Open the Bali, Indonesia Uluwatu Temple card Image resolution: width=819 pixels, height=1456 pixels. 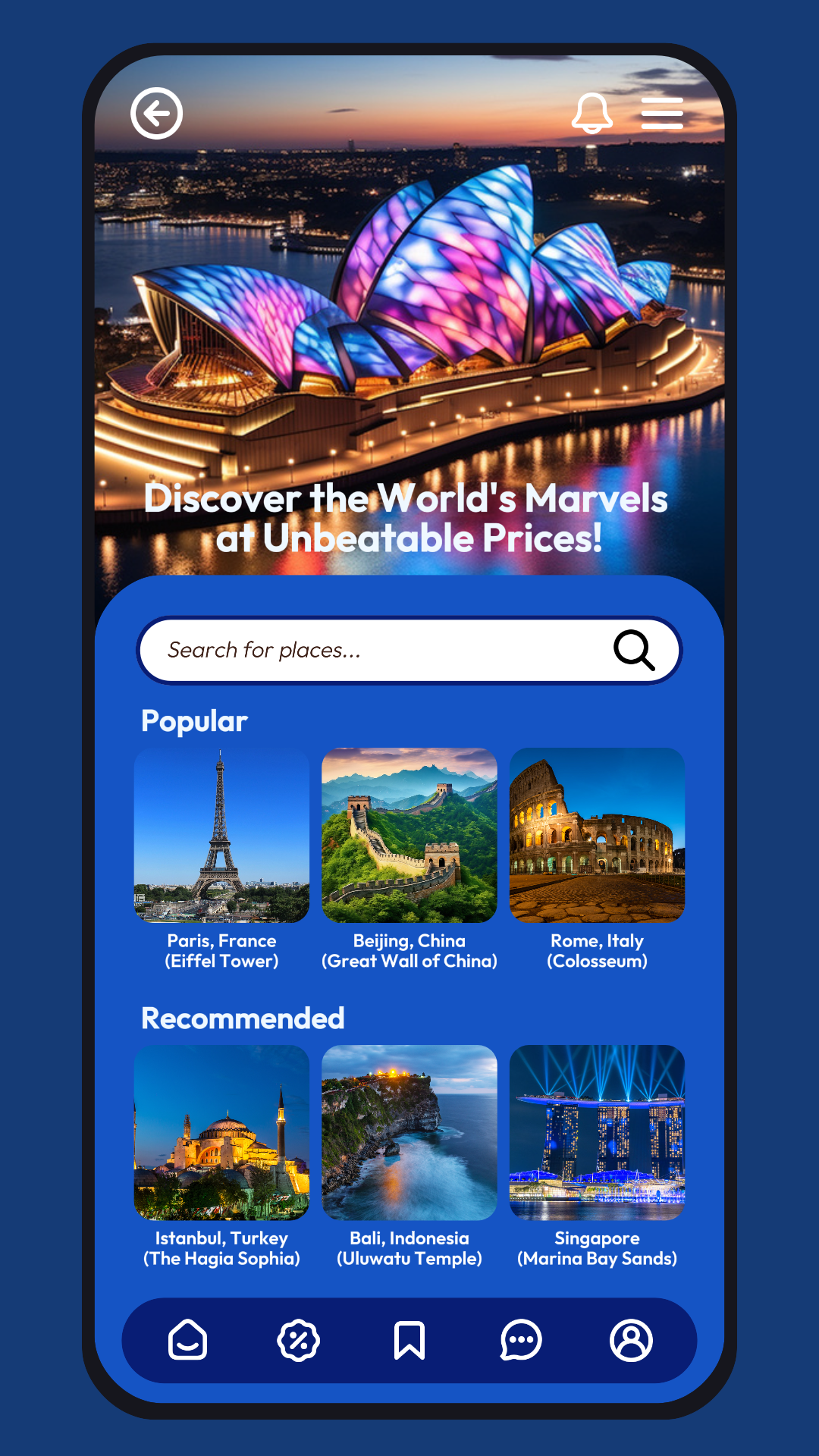point(409,1133)
